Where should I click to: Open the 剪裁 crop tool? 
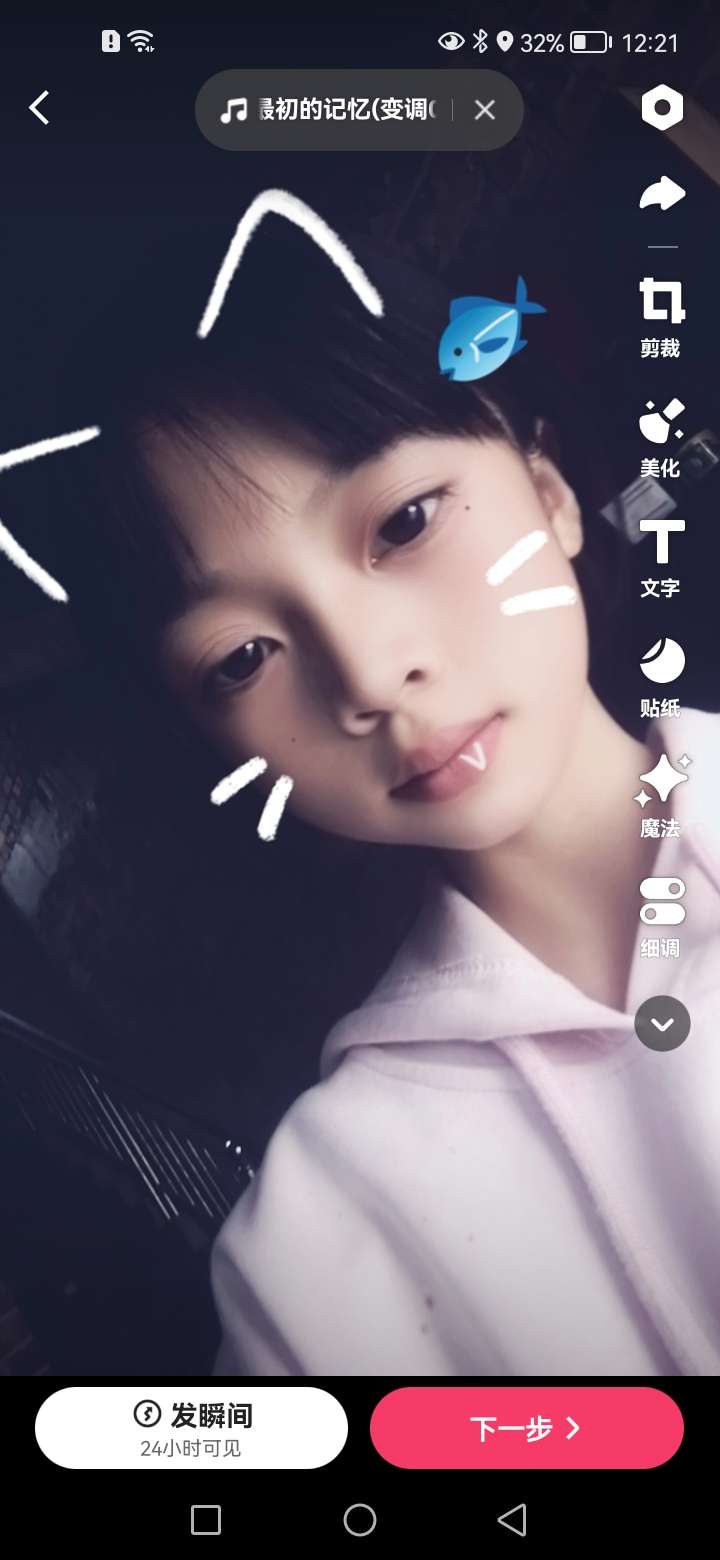point(661,317)
